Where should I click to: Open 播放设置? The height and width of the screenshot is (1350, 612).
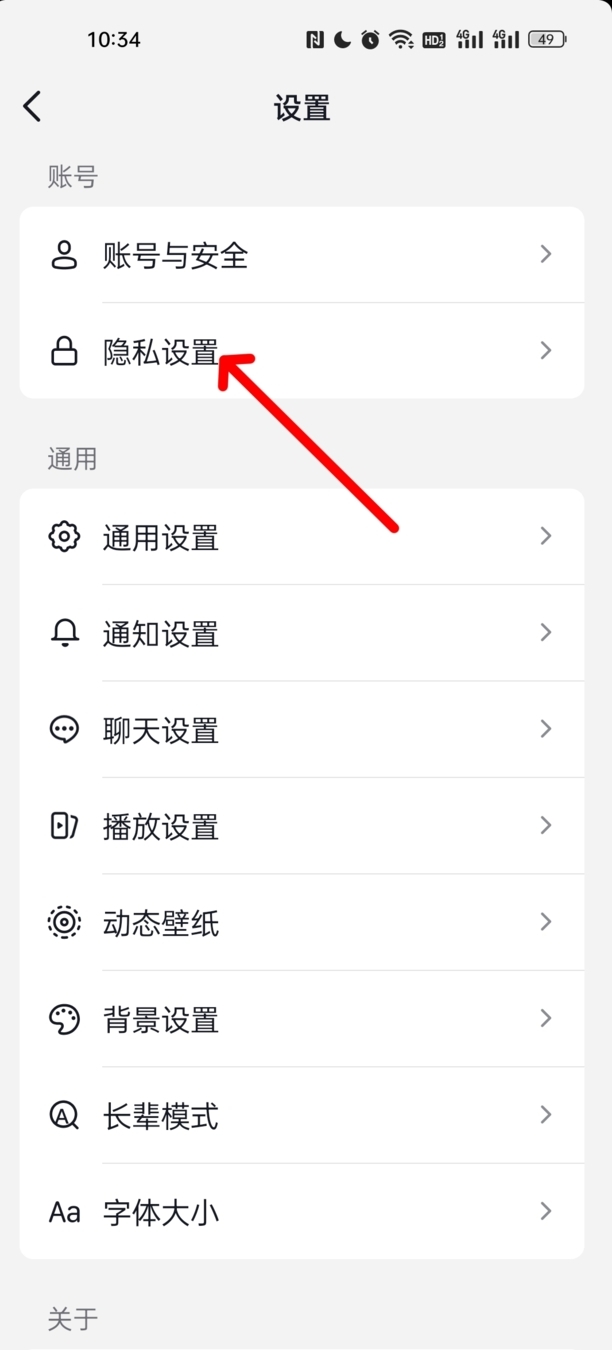point(300,826)
